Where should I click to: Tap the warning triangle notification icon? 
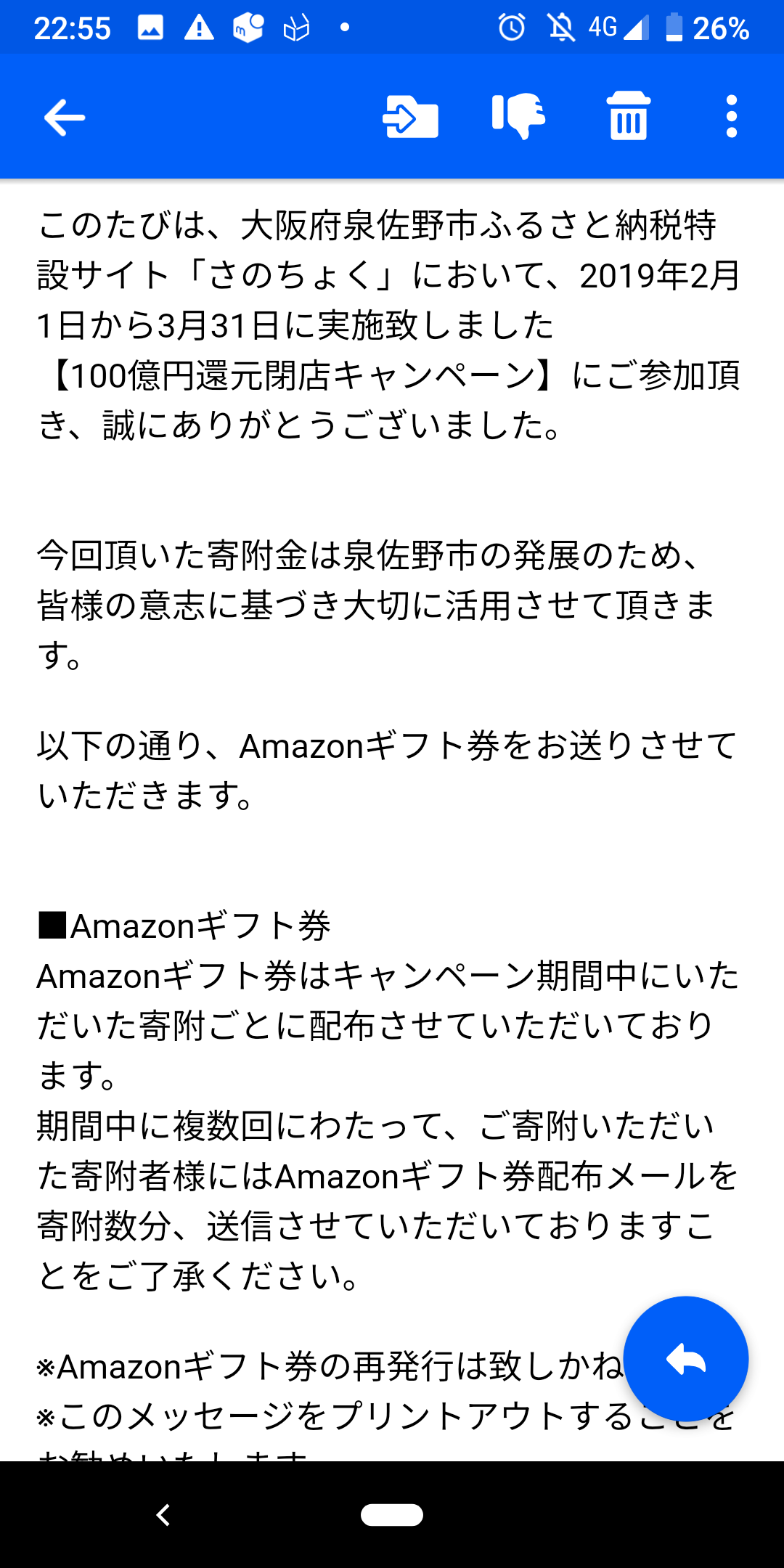[x=197, y=28]
